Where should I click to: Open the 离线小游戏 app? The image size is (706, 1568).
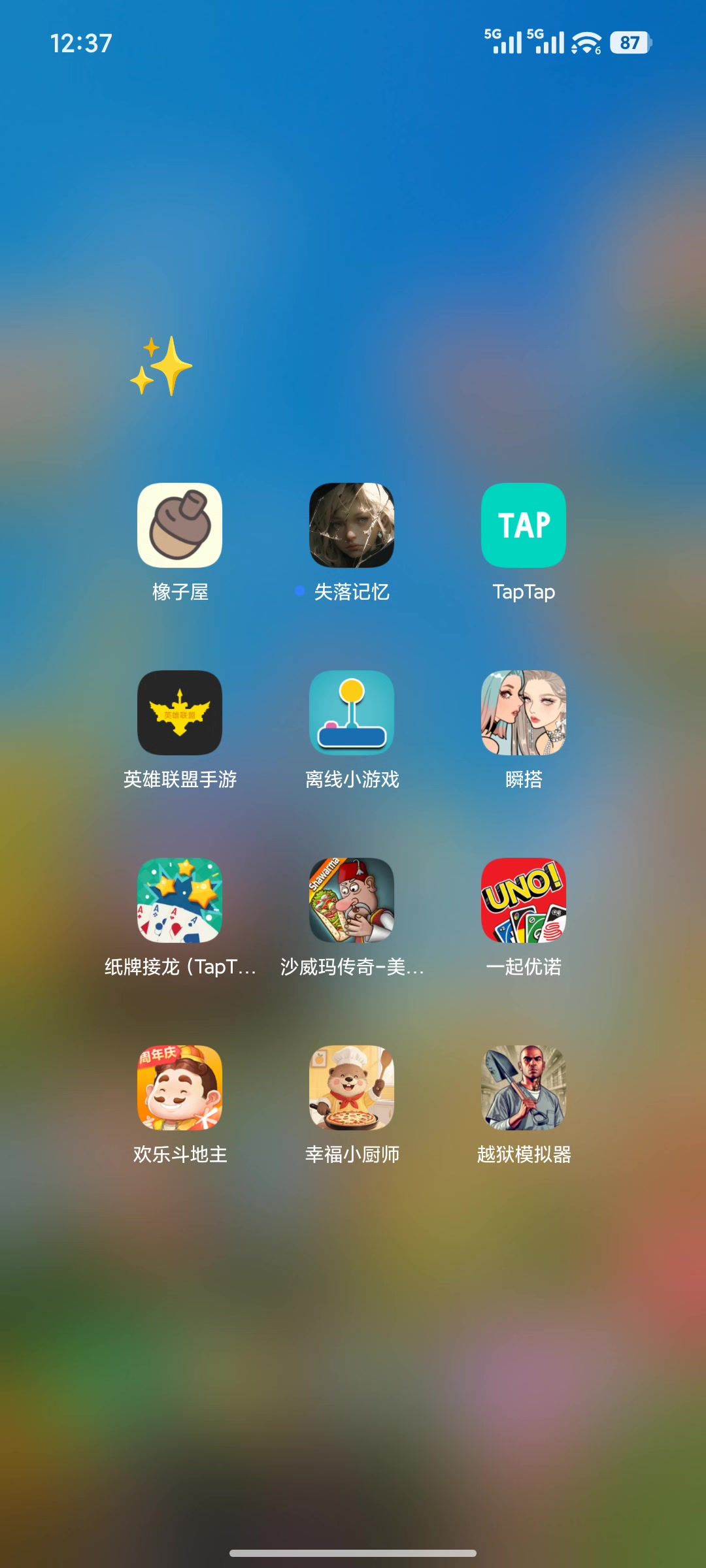tap(352, 713)
